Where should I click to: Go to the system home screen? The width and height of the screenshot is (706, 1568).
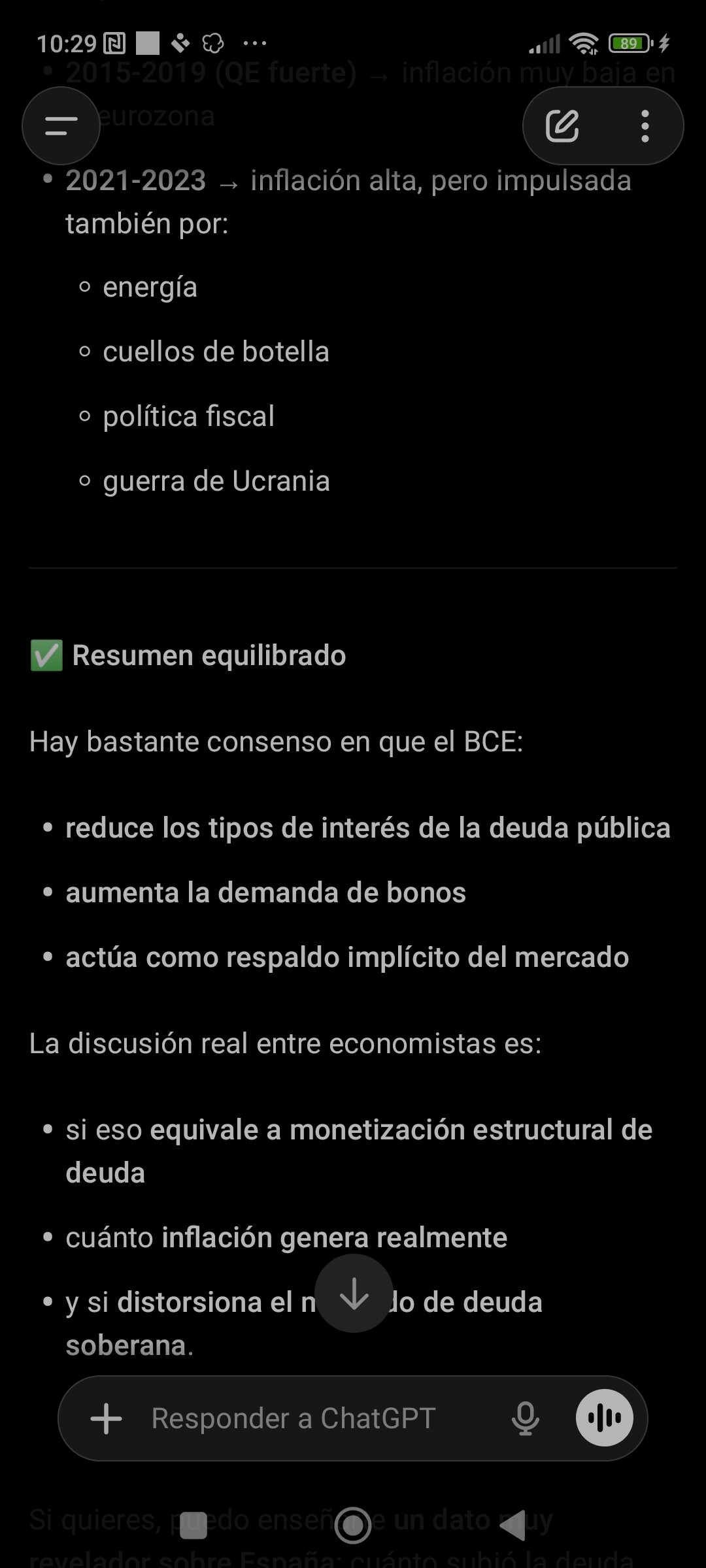(x=353, y=1526)
